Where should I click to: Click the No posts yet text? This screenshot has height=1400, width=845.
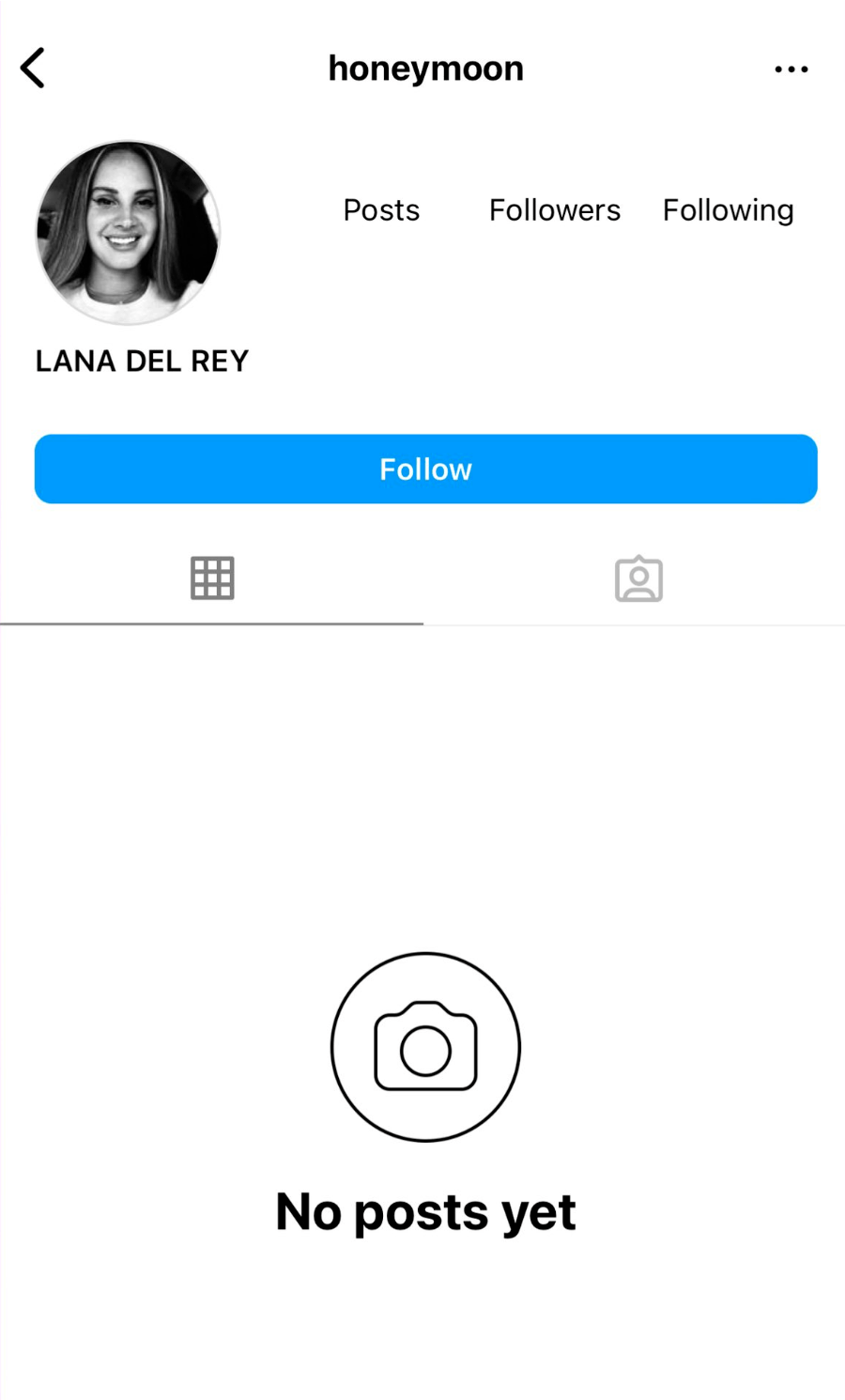pos(425,1210)
